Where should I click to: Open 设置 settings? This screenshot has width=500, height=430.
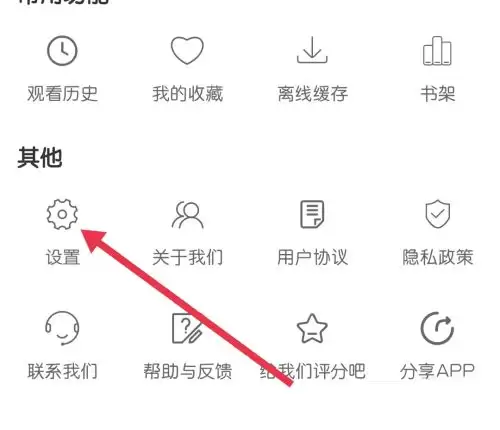point(62,232)
